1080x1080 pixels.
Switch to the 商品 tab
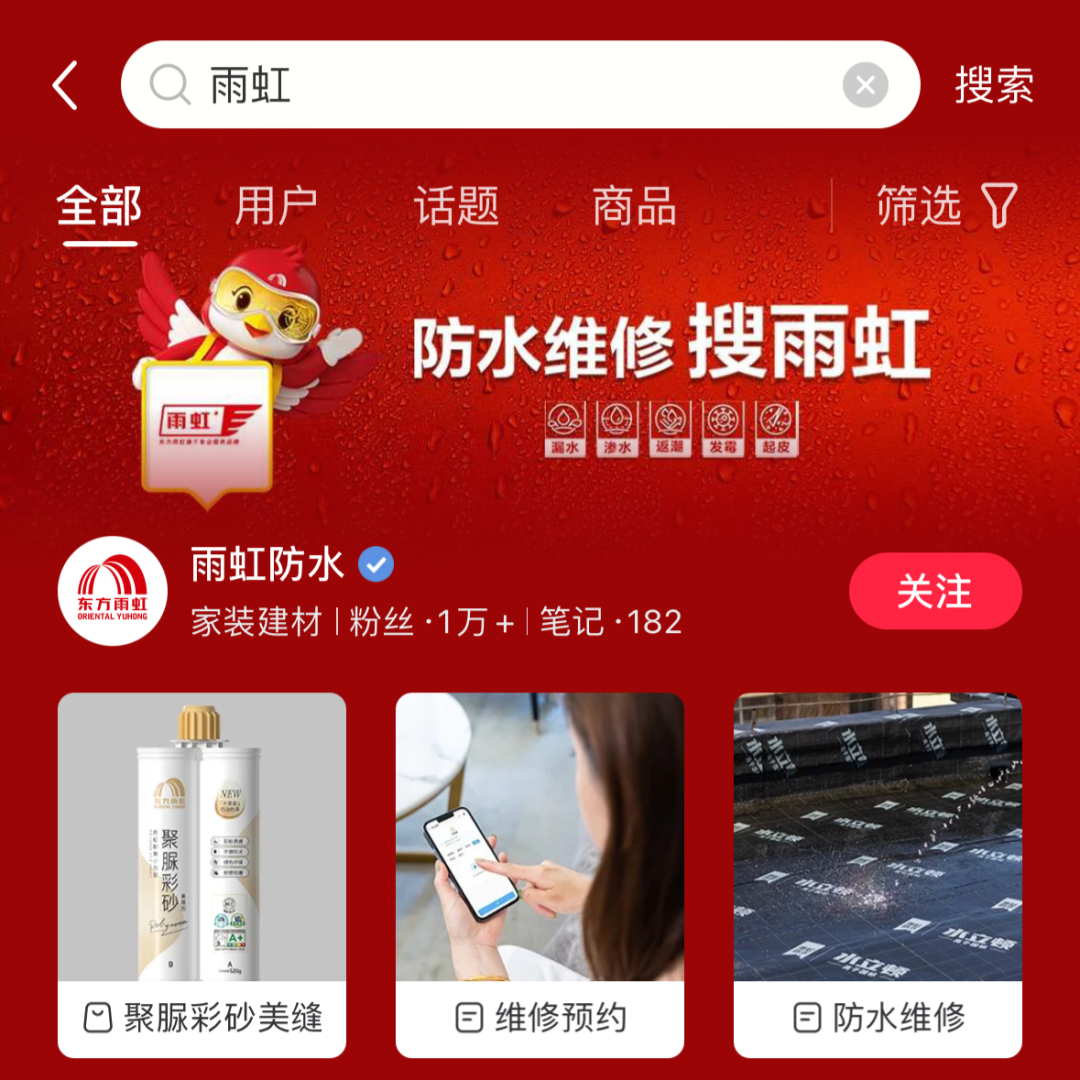(x=634, y=207)
